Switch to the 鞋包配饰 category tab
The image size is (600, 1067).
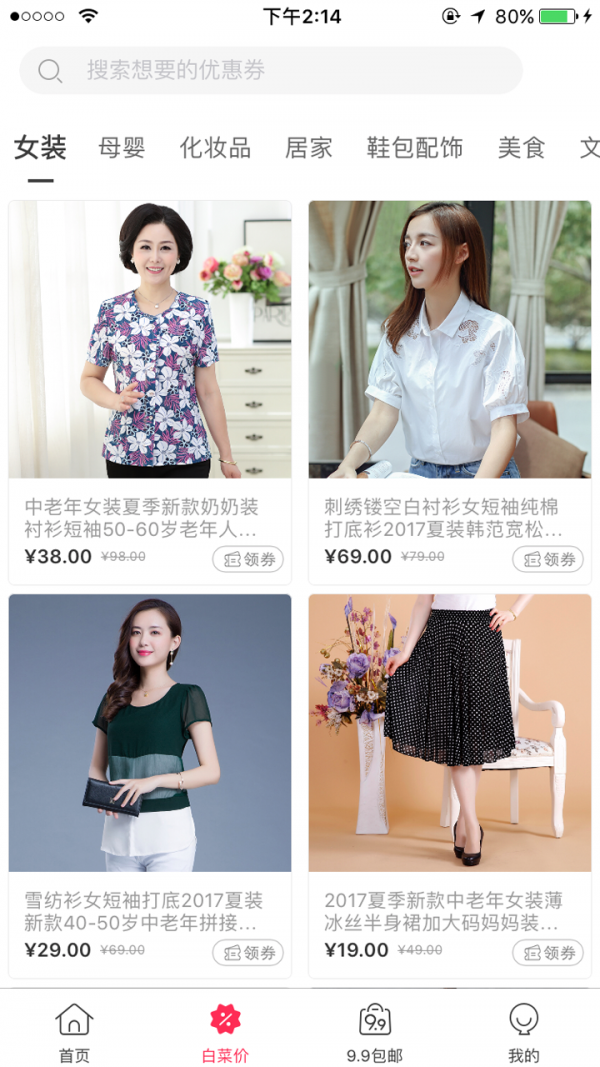point(415,149)
